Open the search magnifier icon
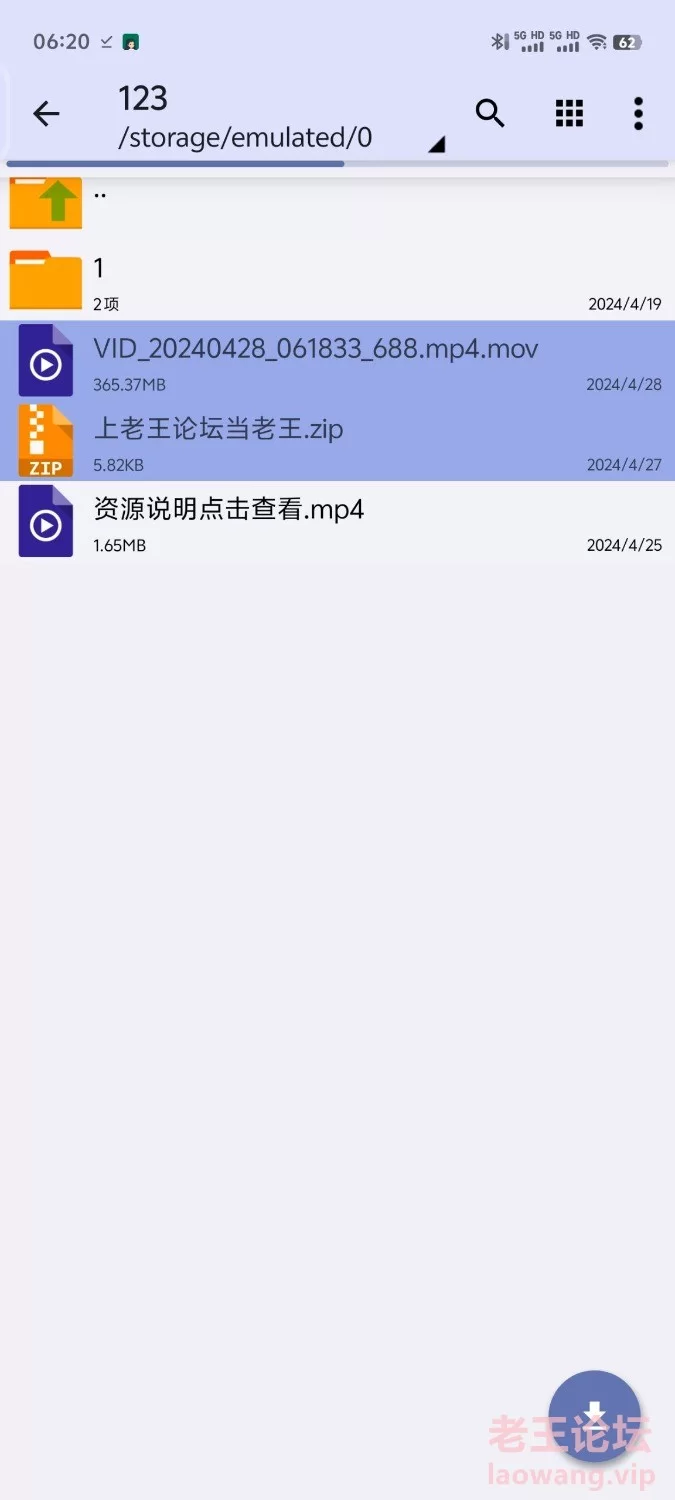 [x=490, y=114]
